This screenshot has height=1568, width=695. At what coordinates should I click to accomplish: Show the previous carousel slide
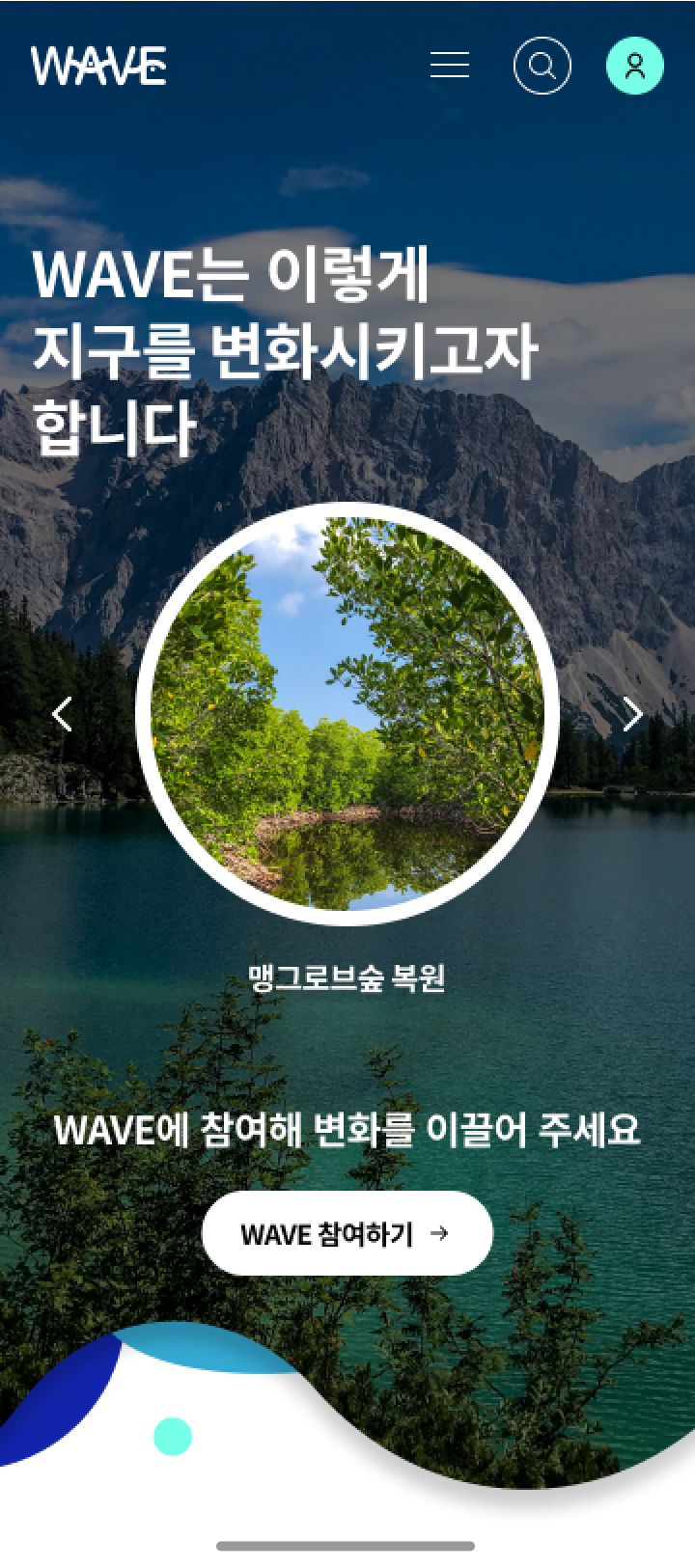(x=63, y=714)
